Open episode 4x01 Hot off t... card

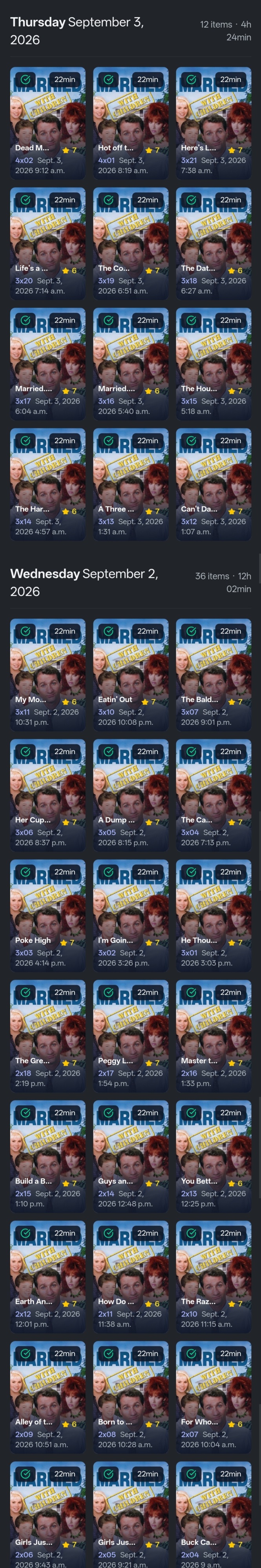[130, 123]
